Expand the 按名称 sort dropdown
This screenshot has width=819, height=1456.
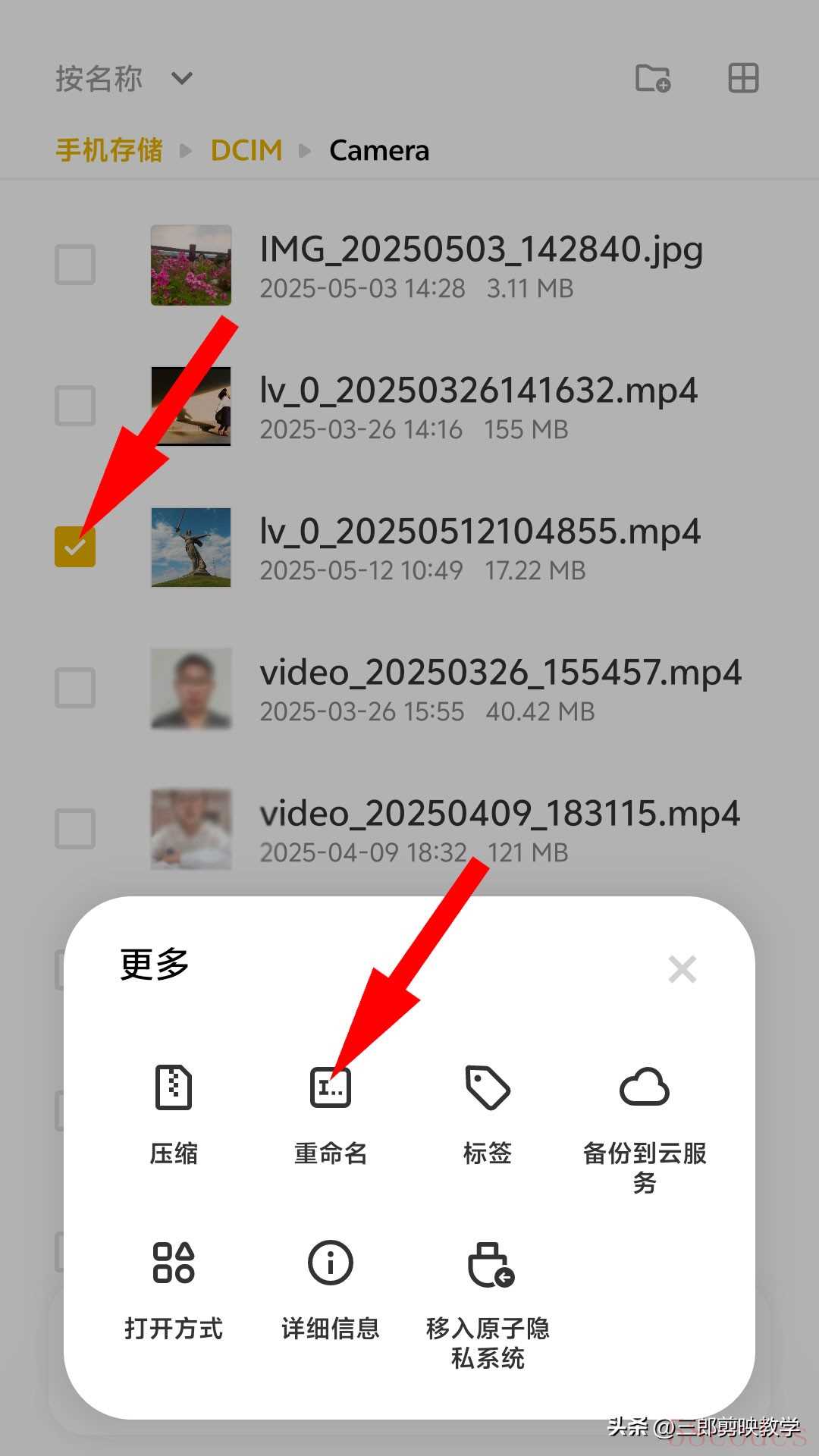tap(124, 78)
